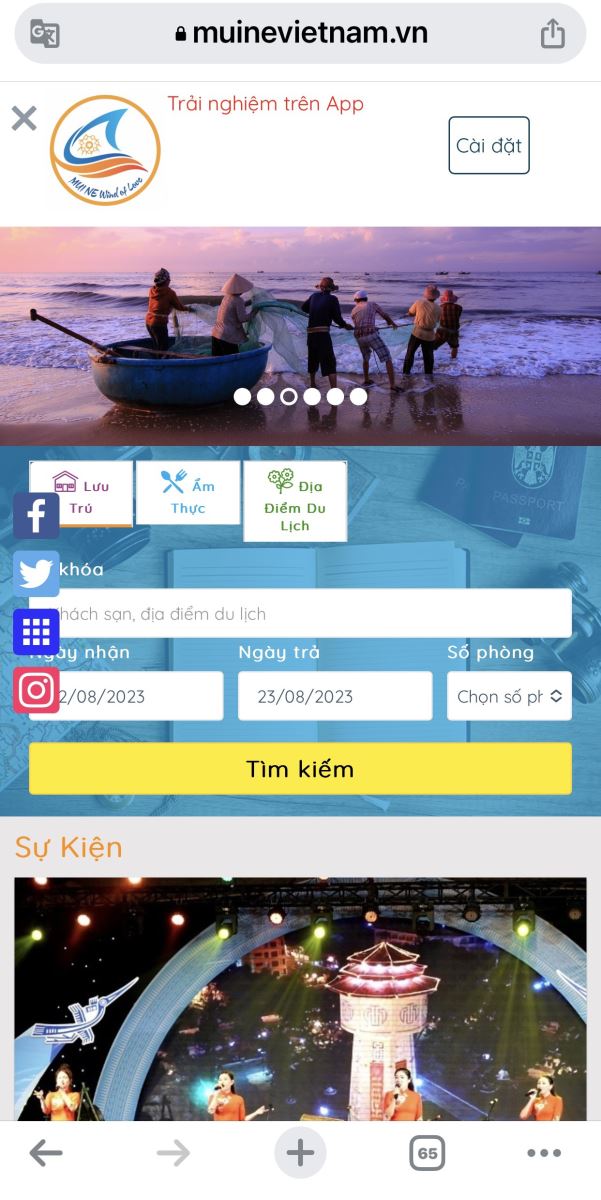This screenshot has width=601, height=1200.
Task: Focus the hotel and destination keyword field
Action: pos(310,613)
